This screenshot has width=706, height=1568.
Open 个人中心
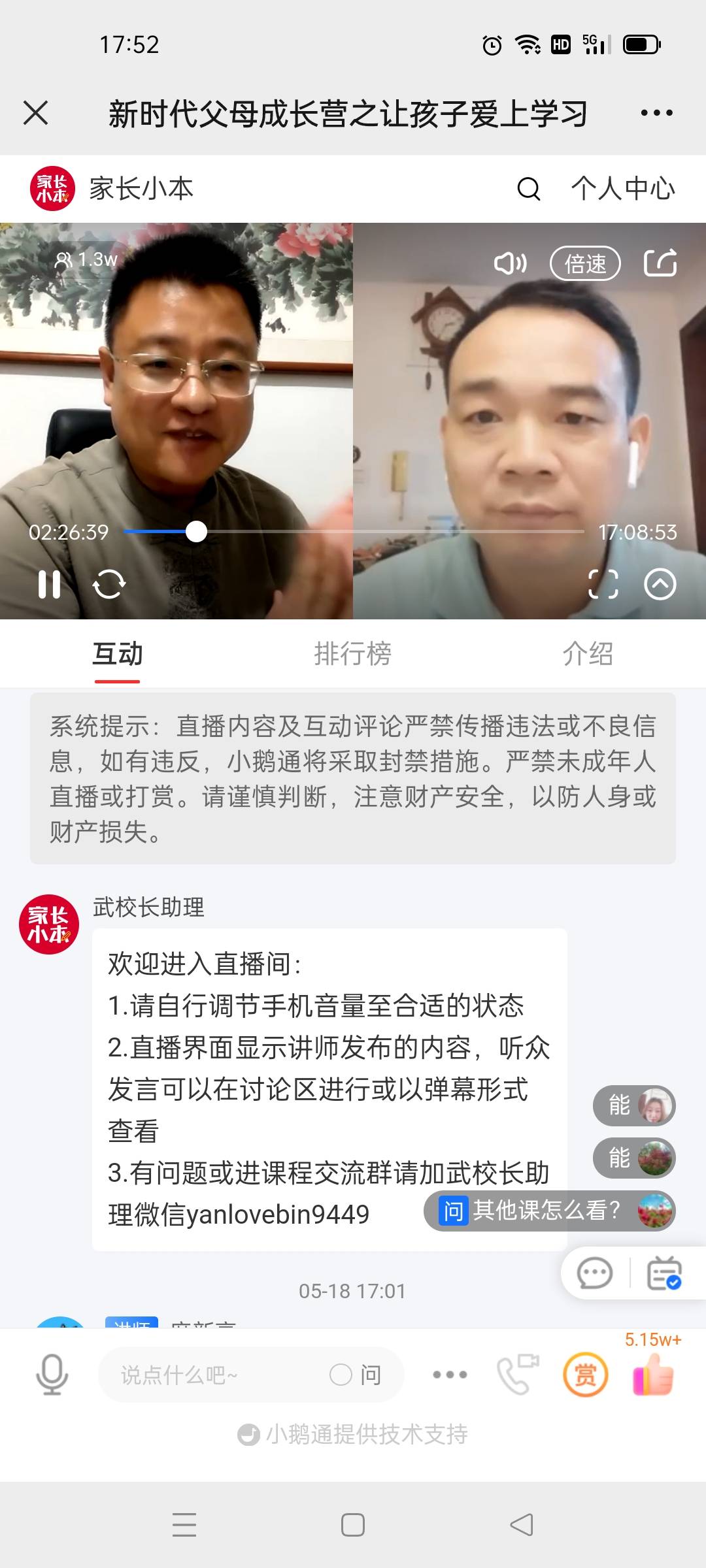(621, 189)
